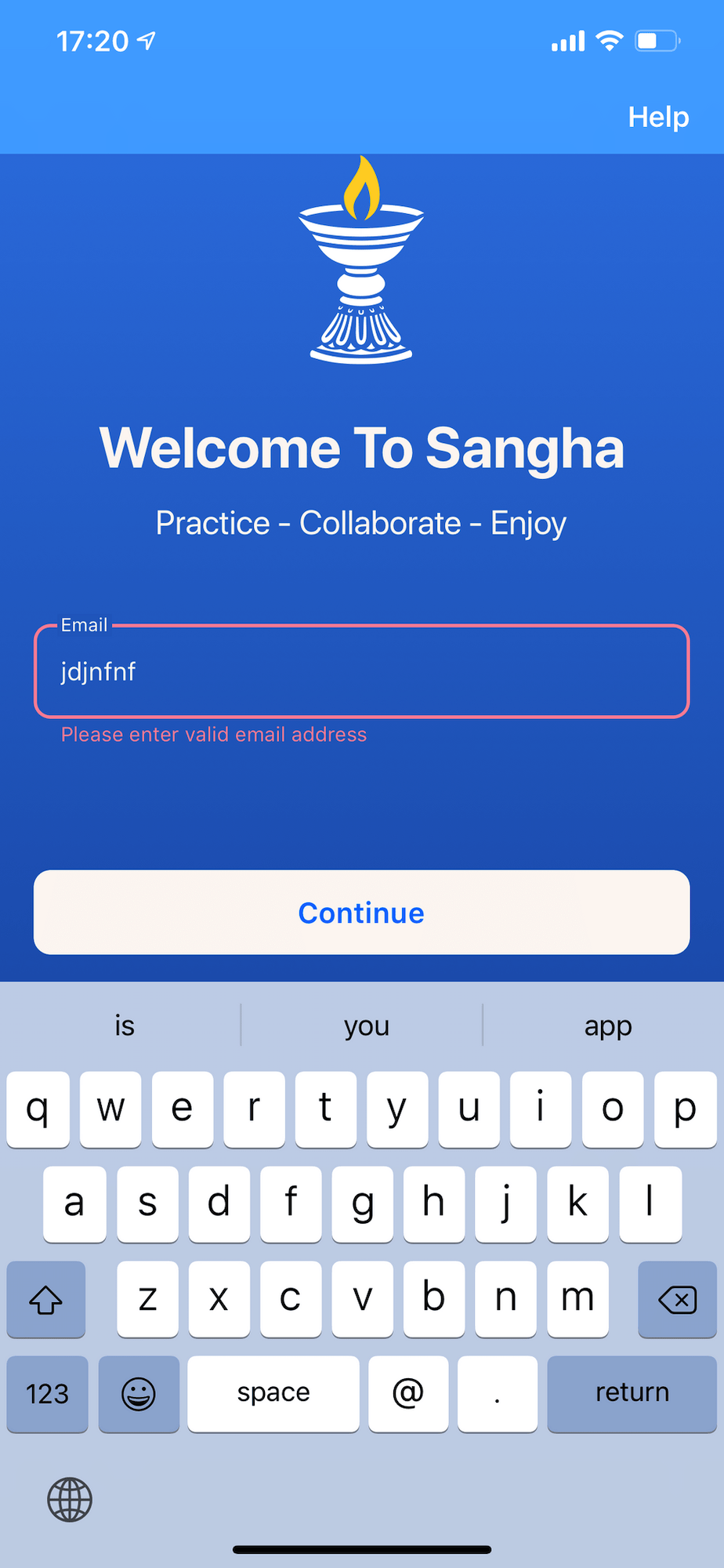Hit the return key

[x=632, y=1393]
